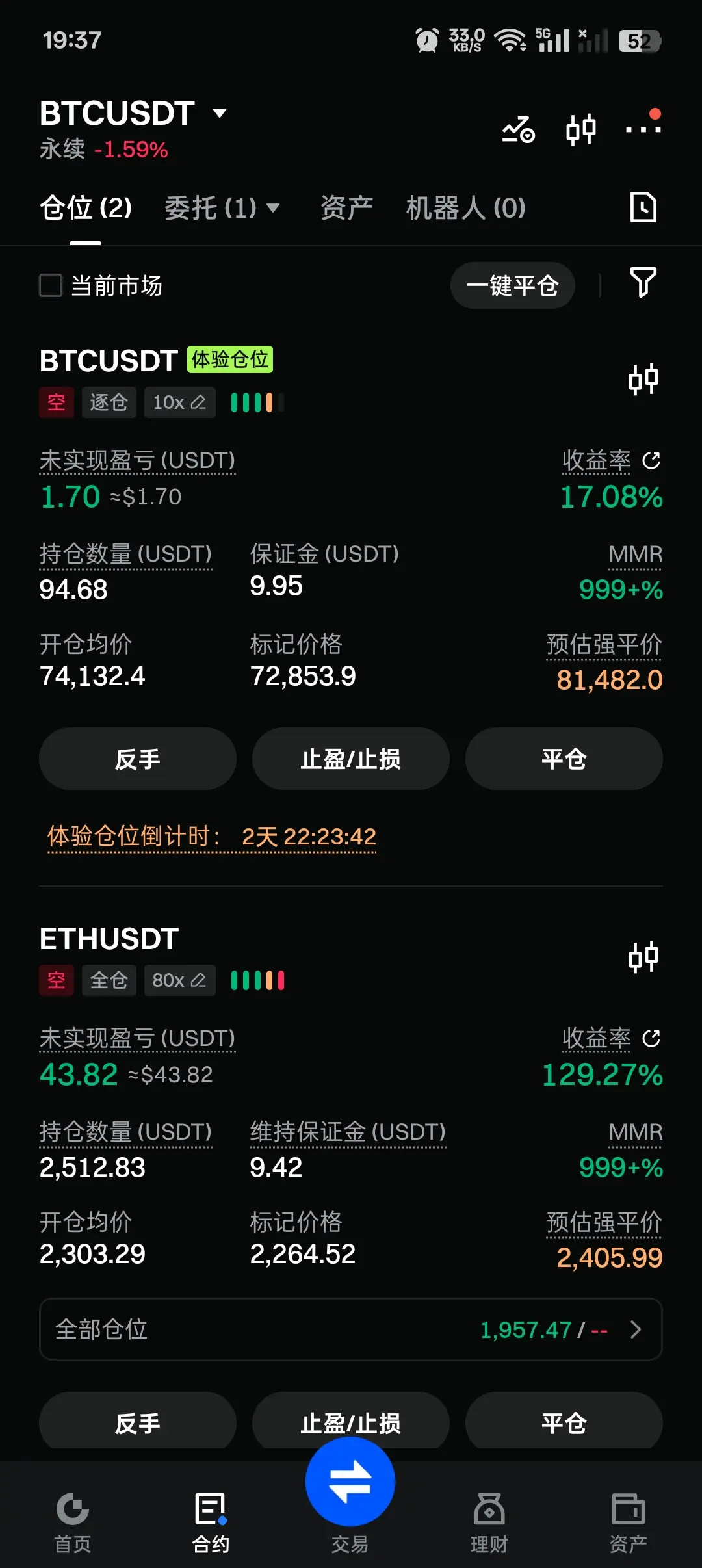The height and width of the screenshot is (1568, 702).
Task: Edit the 80x leverage on ETHUSDT position
Action: click(x=179, y=980)
